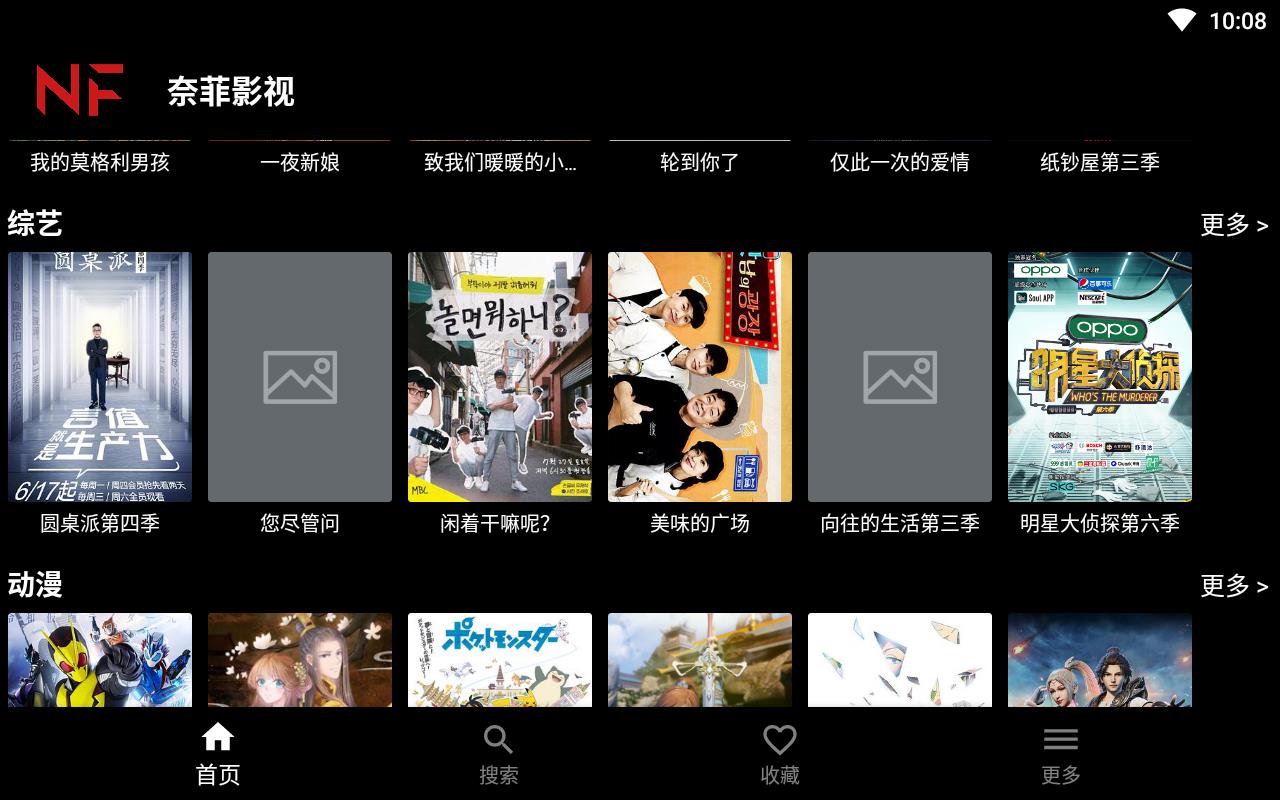Go to the 更多 tab in bottom navigation
The height and width of the screenshot is (800, 1280).
[x=1060, y=754]
